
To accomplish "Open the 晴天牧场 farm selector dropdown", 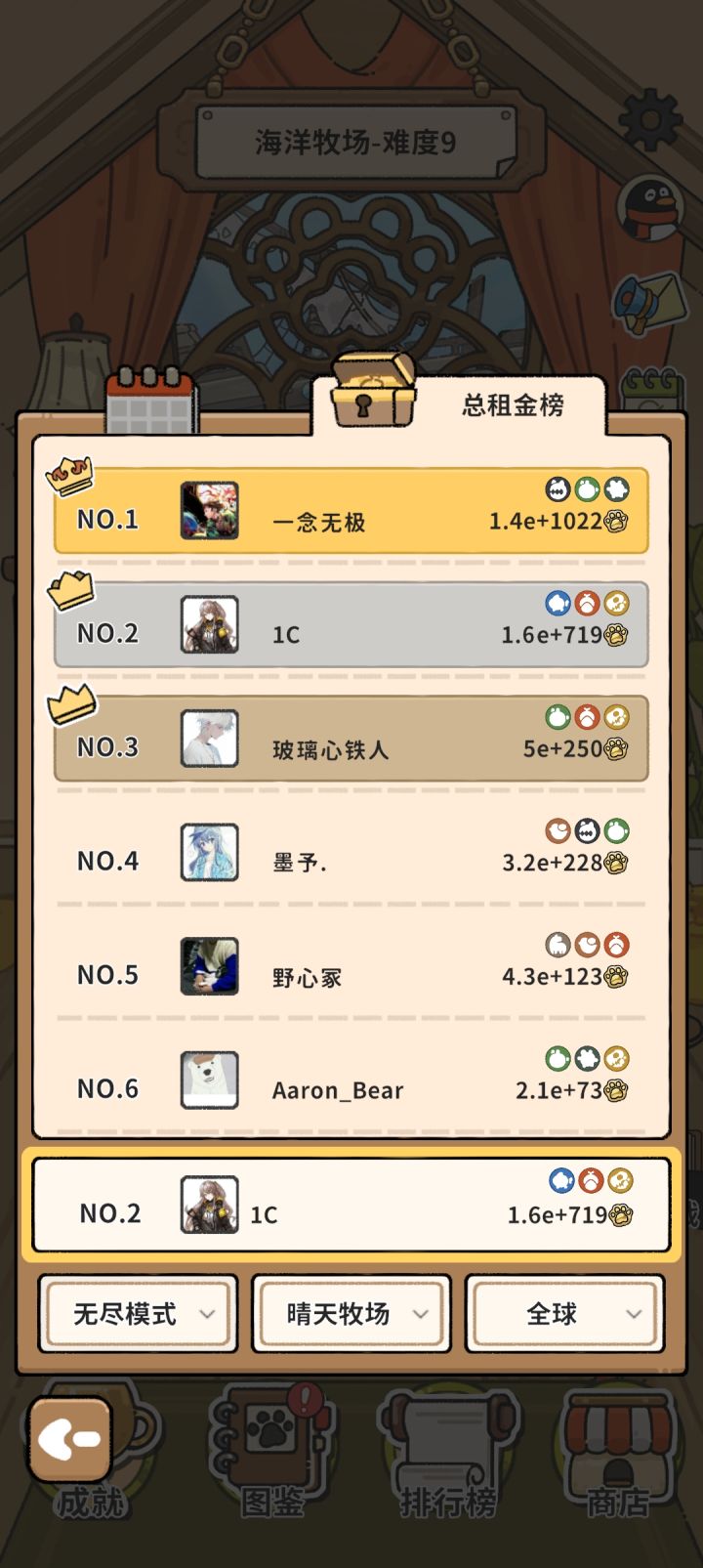I will pyautogui.click(x=351, y=1314).
